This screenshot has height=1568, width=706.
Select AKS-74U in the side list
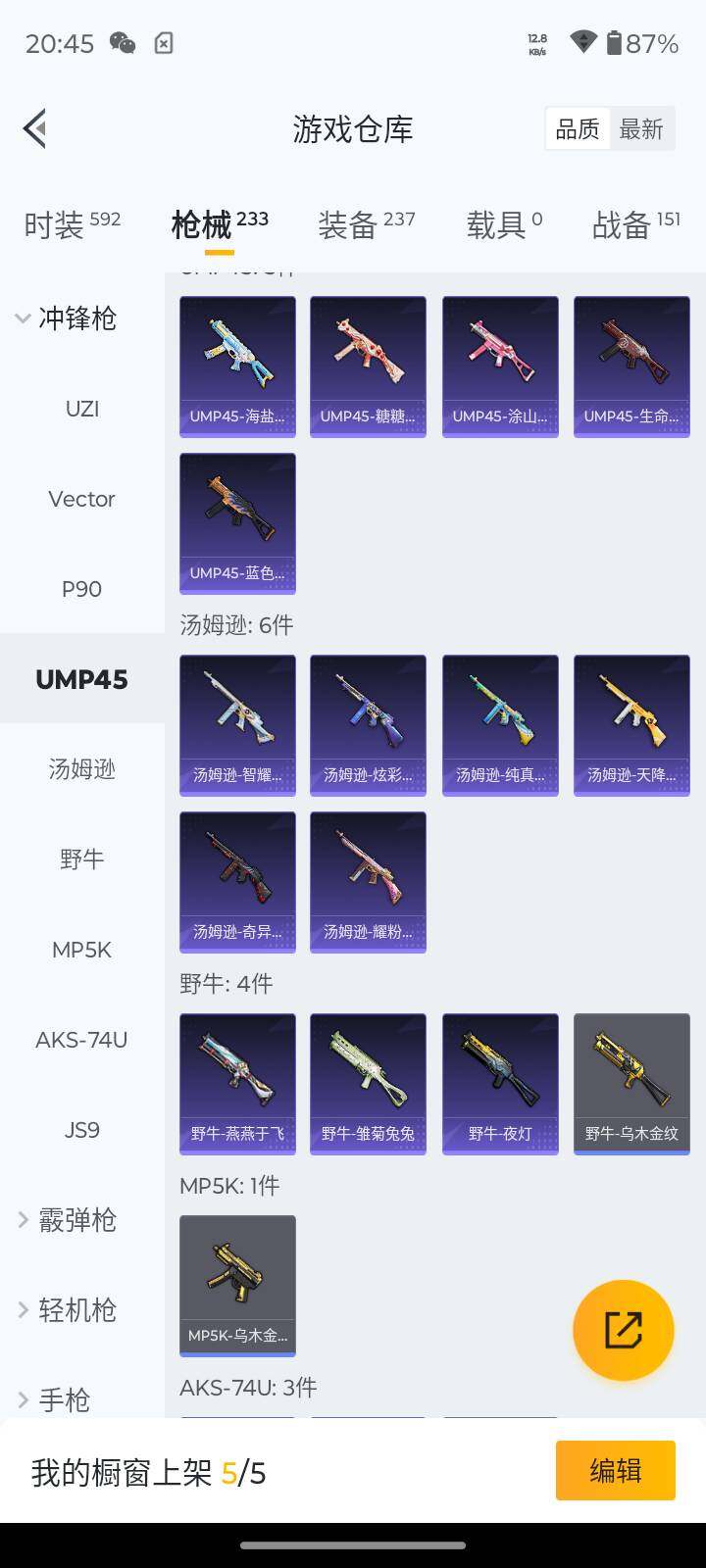coord(82,1040)
